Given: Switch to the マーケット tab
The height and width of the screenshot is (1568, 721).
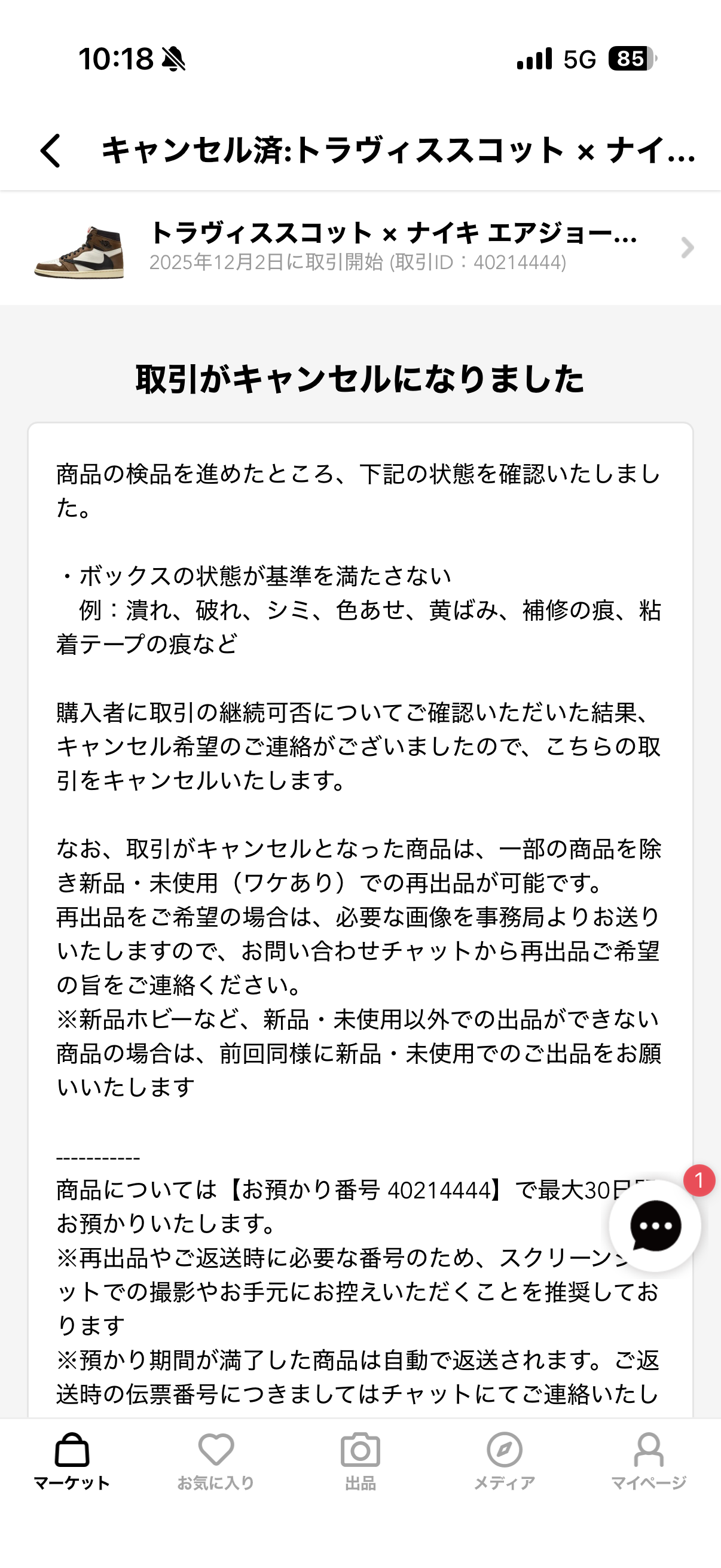Looking at the screenshot, I should 72,1462.
